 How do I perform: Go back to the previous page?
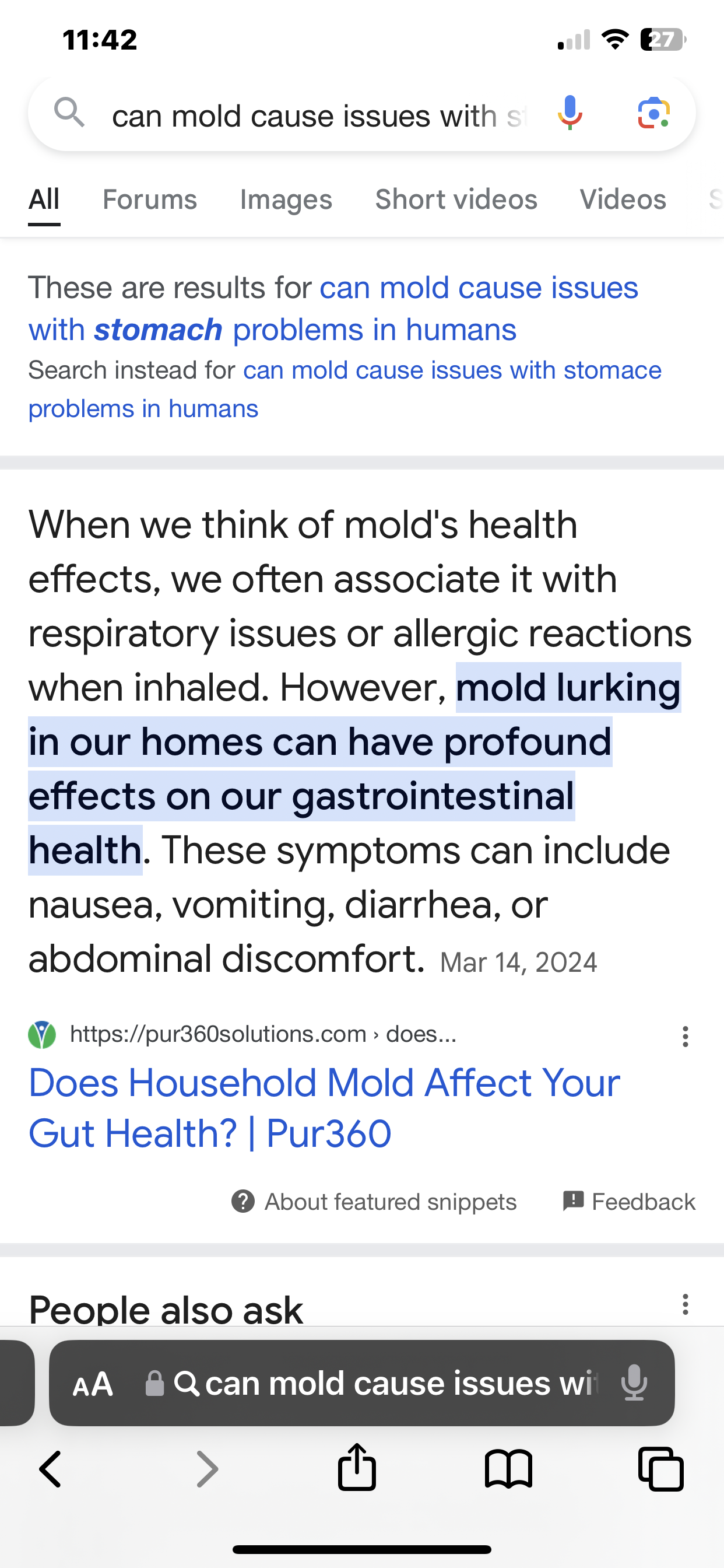coord(51,1469)
